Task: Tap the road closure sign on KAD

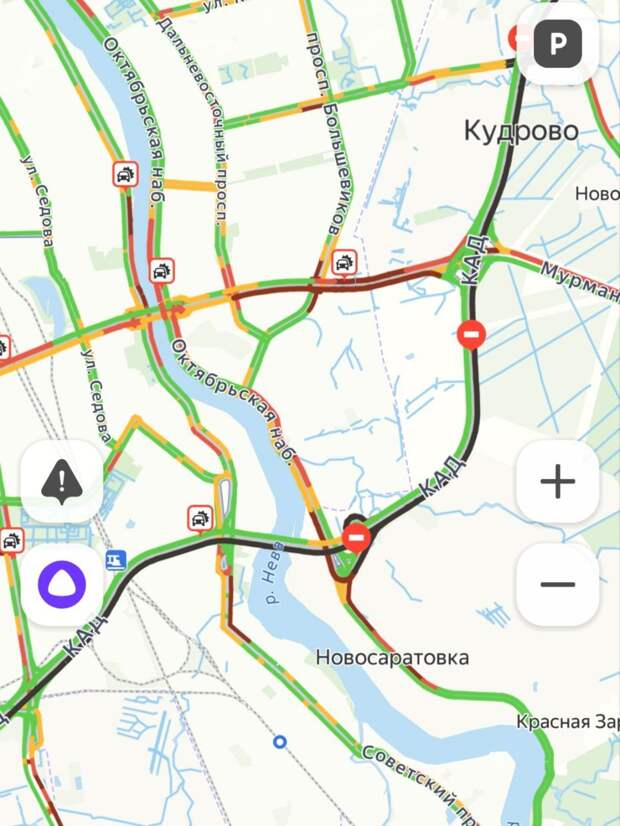Action: [472, 334]
